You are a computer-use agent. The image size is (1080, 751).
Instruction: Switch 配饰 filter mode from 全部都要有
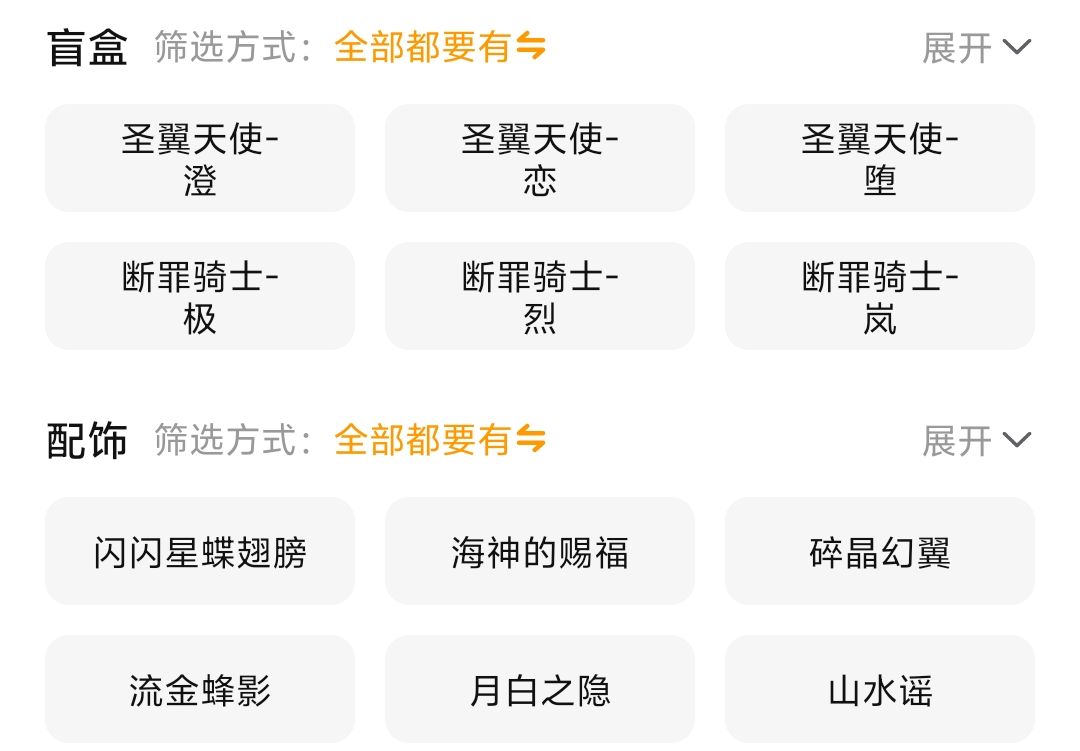(x=439, y=441)
